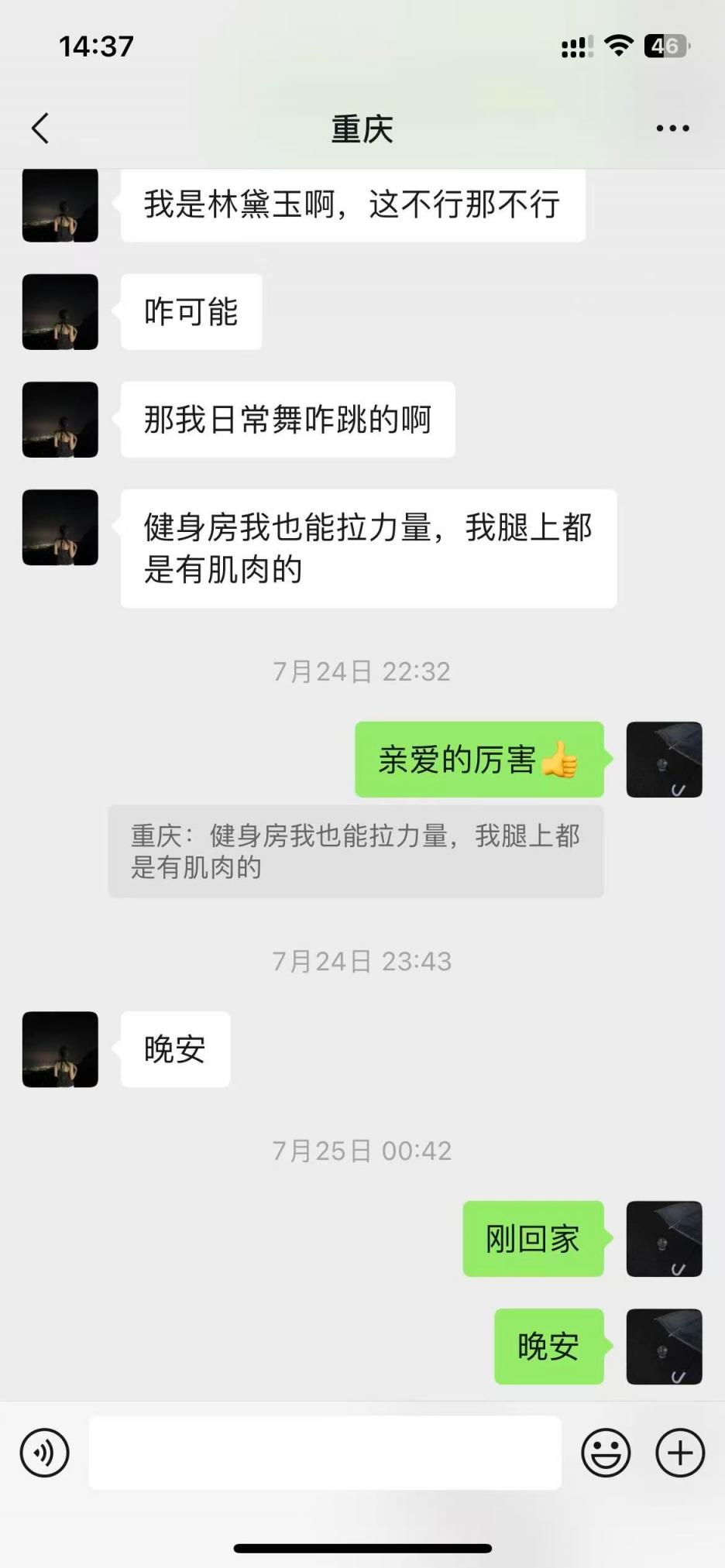Focus the message text field
The width and height of the screenshot is (725, 1568).
(x=325, y=1453)
